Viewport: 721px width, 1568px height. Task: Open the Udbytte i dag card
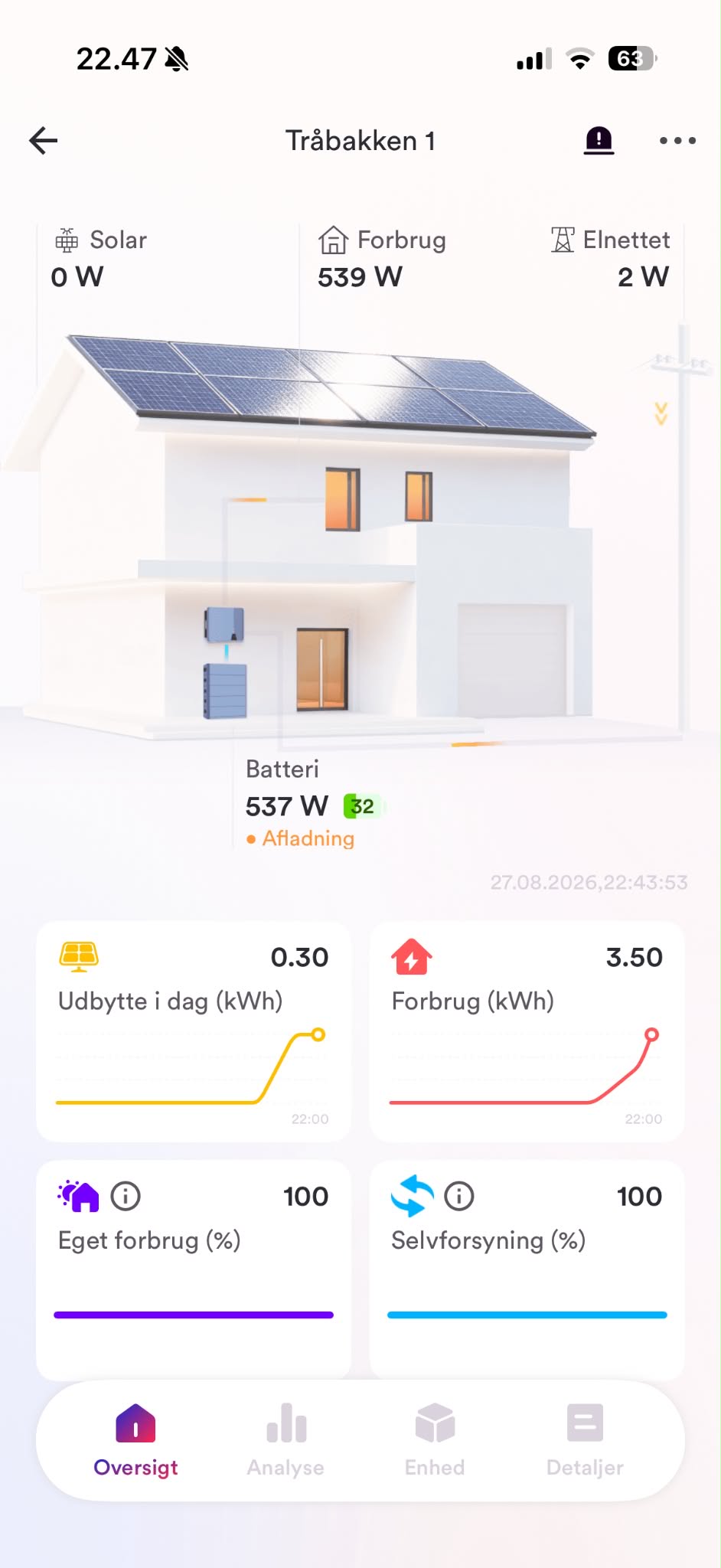click(194, 1031)
